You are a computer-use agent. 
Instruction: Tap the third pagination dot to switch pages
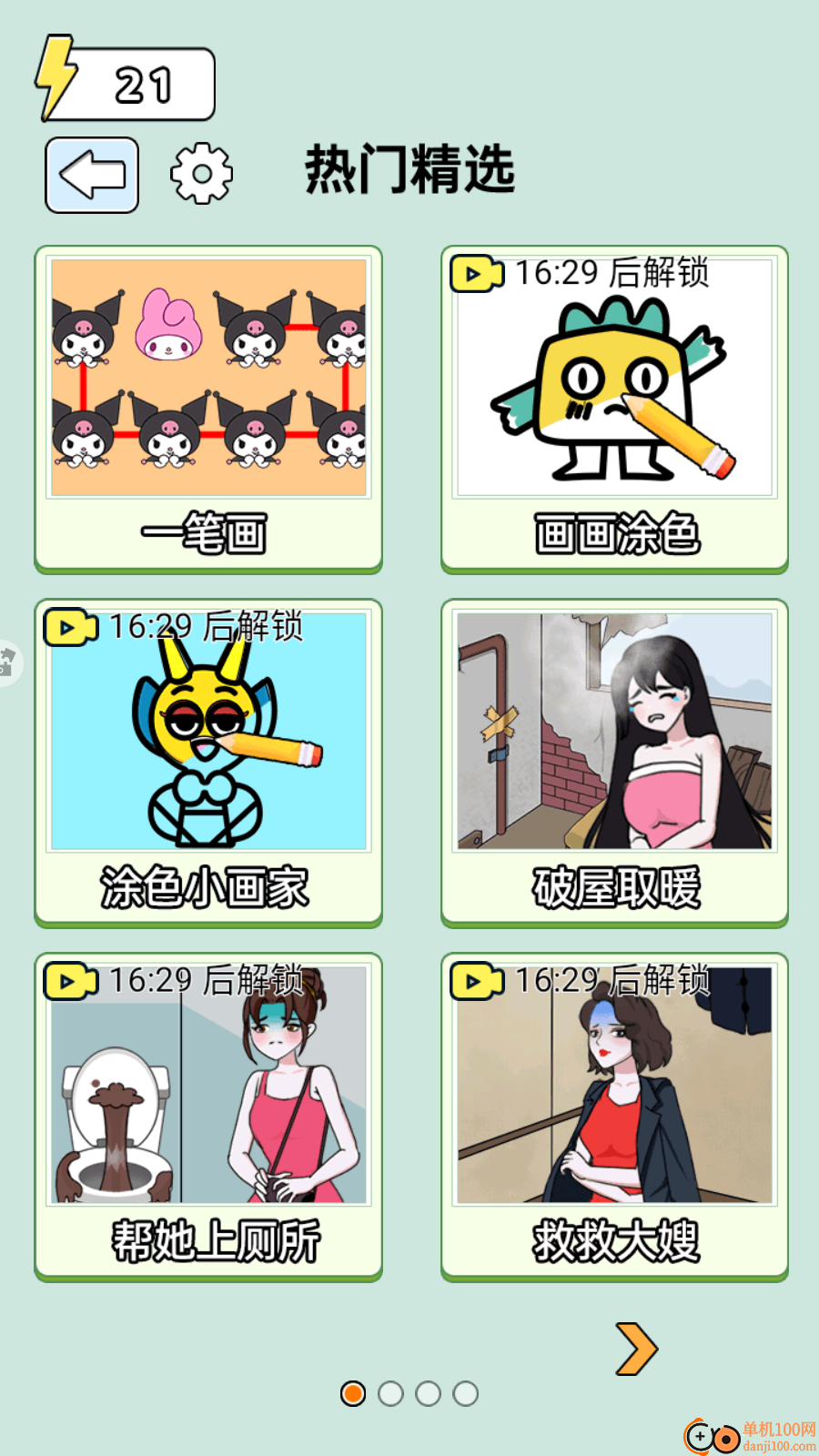tap(429, 1392)
